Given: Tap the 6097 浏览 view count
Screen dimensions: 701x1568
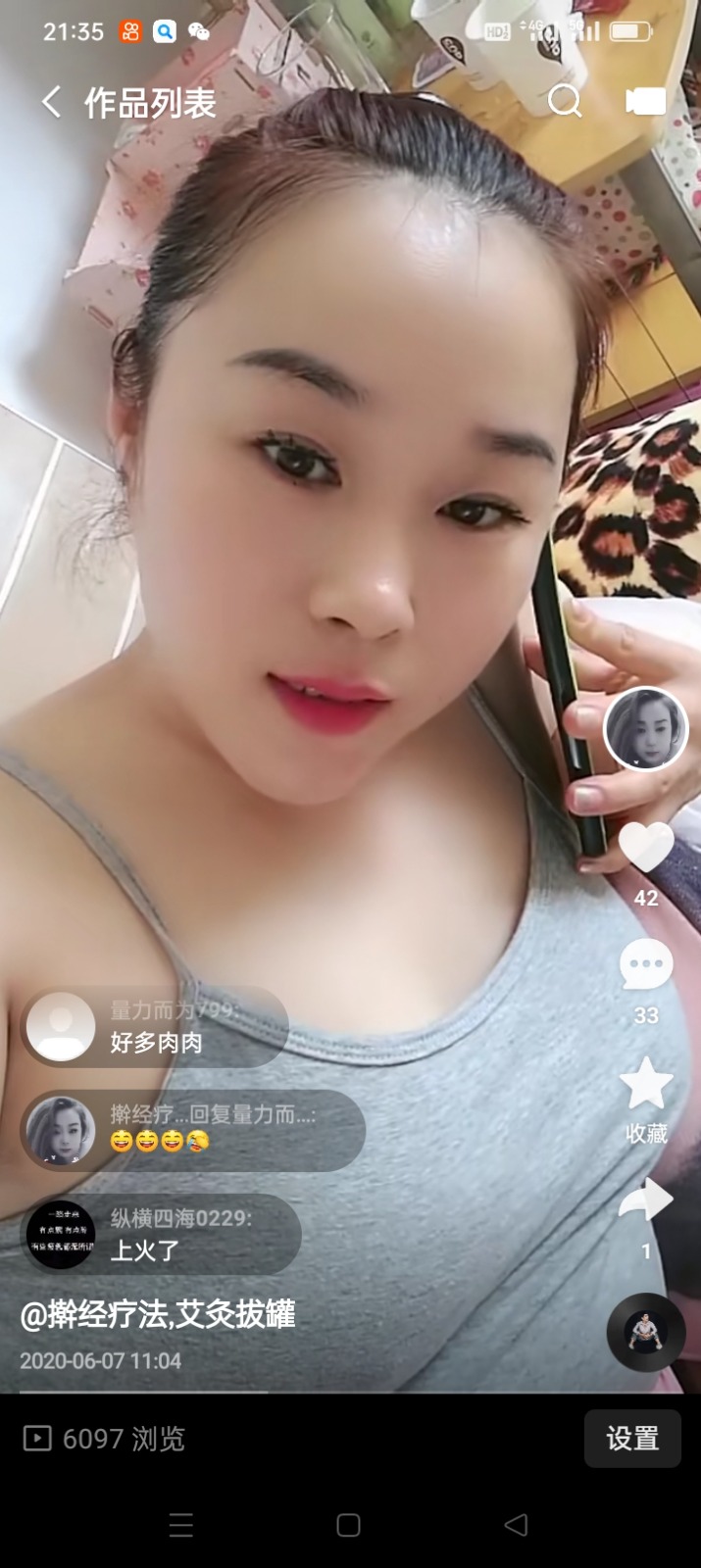Looking at the screenshot, I should (105, 1439).
